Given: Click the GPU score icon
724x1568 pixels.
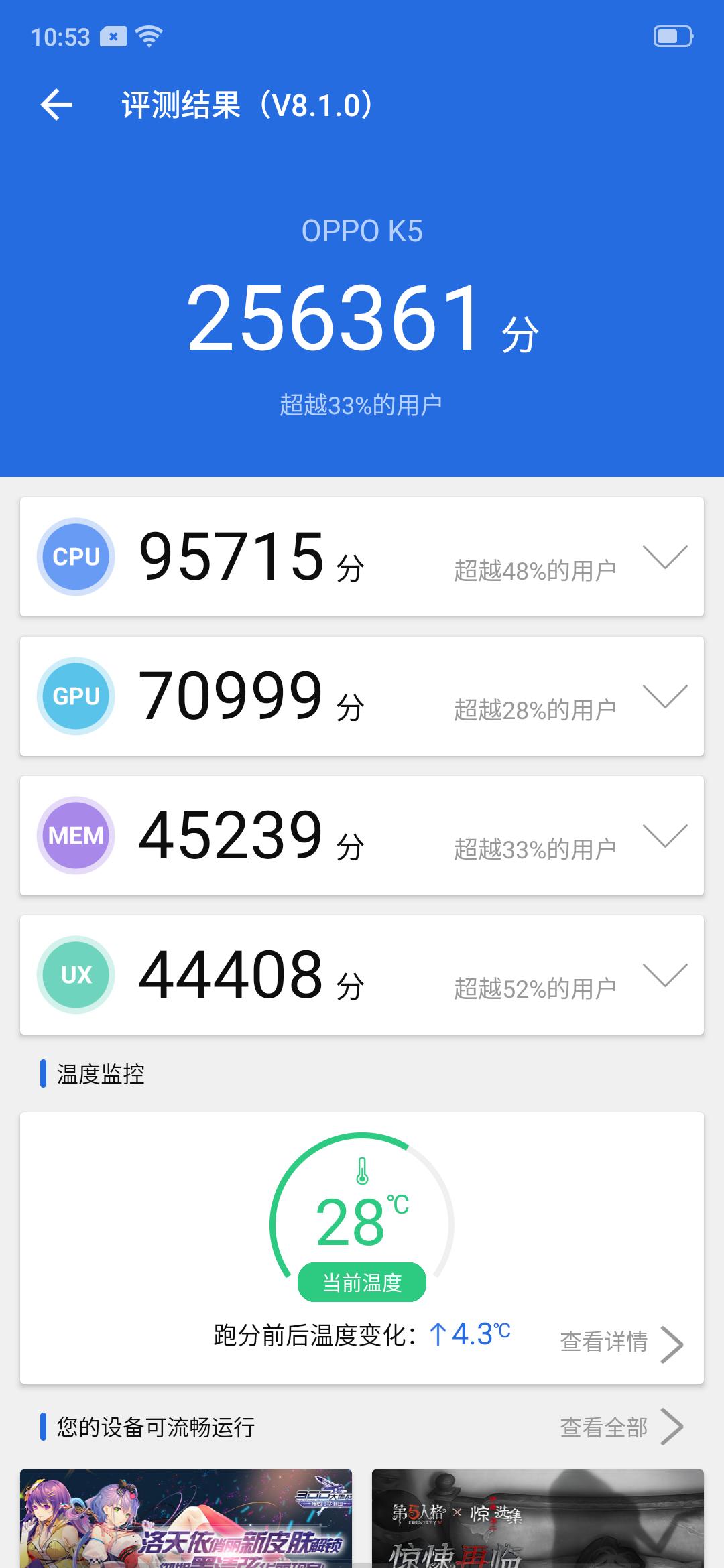Looking at the screenshot, I should [x=75, y=696].
